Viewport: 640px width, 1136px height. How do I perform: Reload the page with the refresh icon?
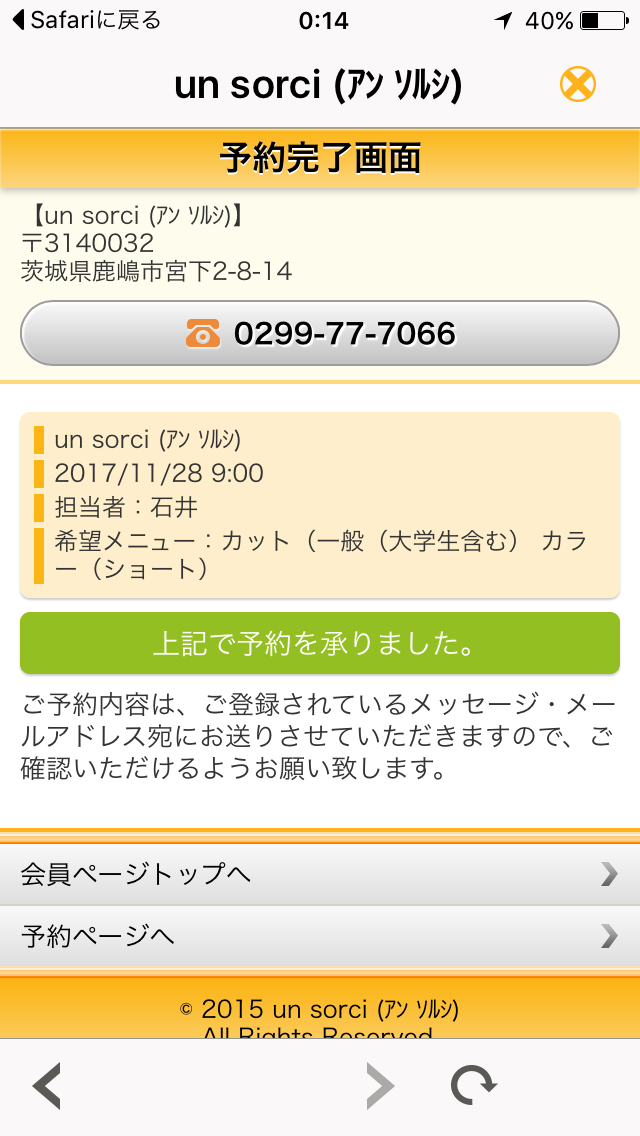click(474, 1085)
